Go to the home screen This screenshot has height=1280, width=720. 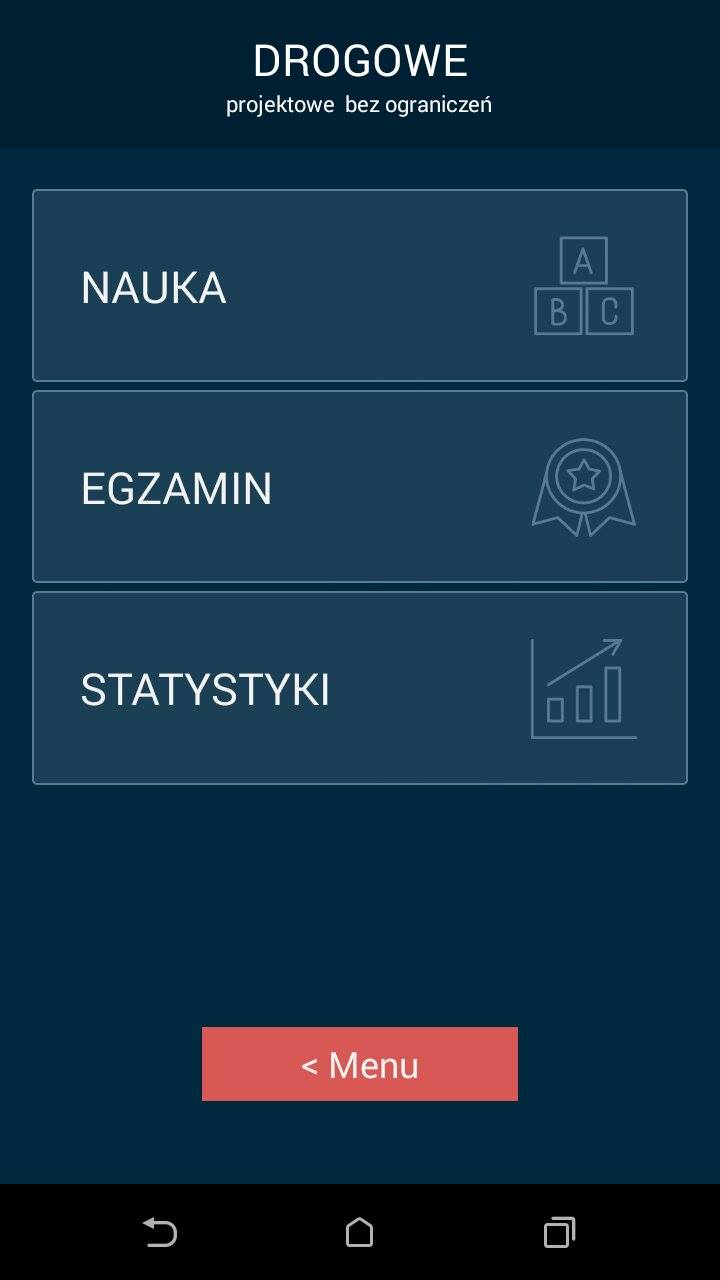click(360, 1232)
